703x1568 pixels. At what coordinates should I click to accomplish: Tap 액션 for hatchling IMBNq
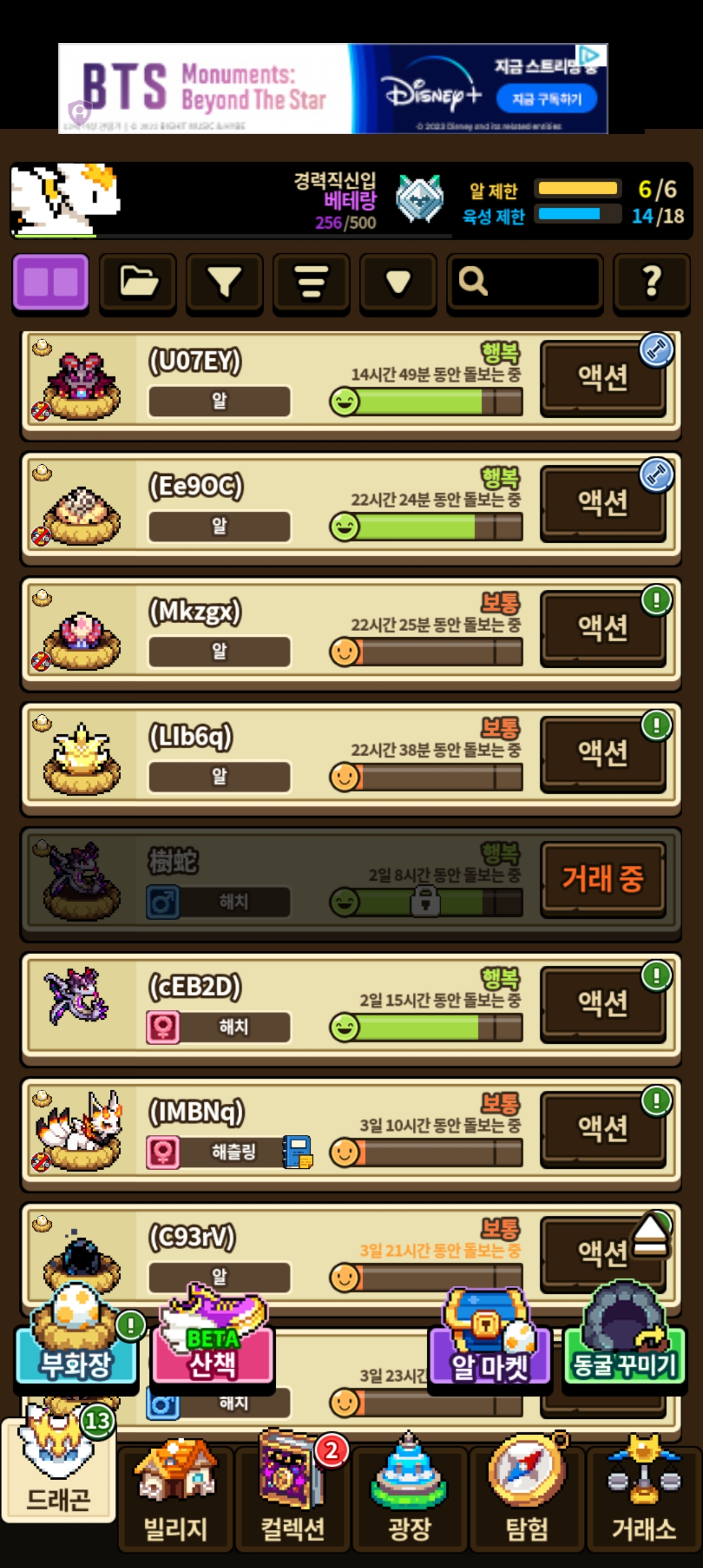[602, 1128]
